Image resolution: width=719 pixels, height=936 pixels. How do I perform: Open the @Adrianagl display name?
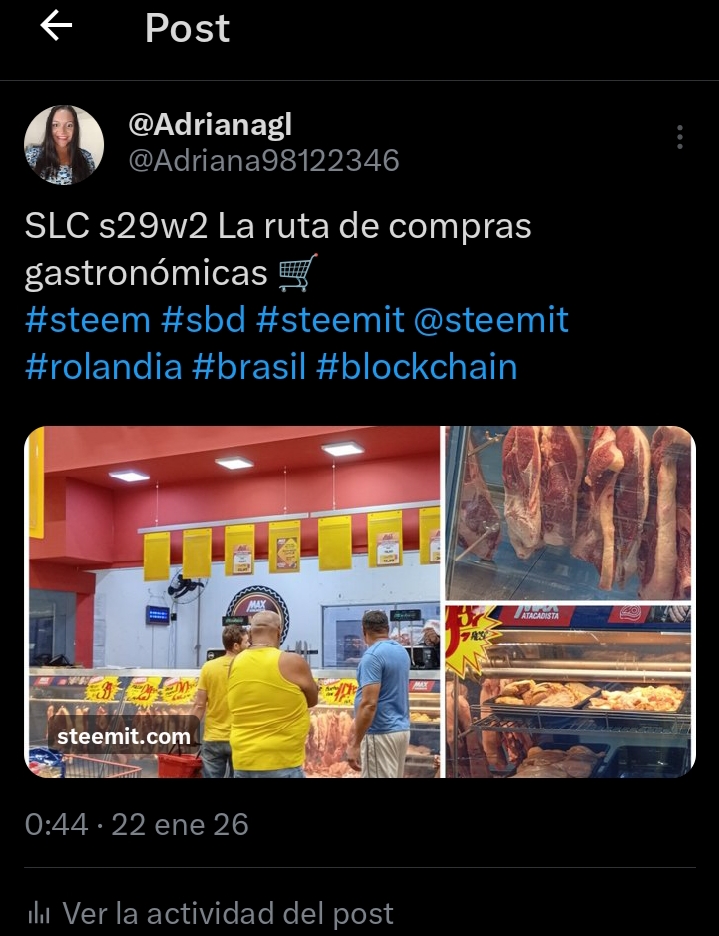[x=210, y=124]
